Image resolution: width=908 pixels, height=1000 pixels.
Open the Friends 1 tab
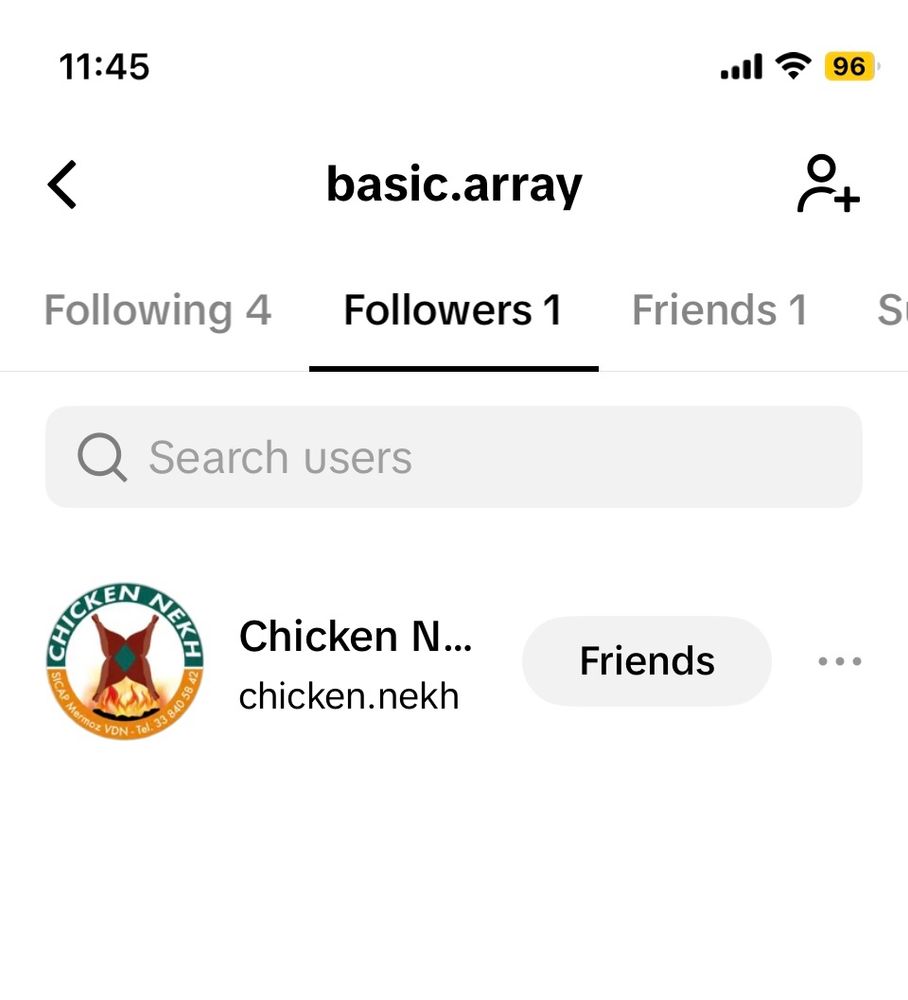click(719, 309)
